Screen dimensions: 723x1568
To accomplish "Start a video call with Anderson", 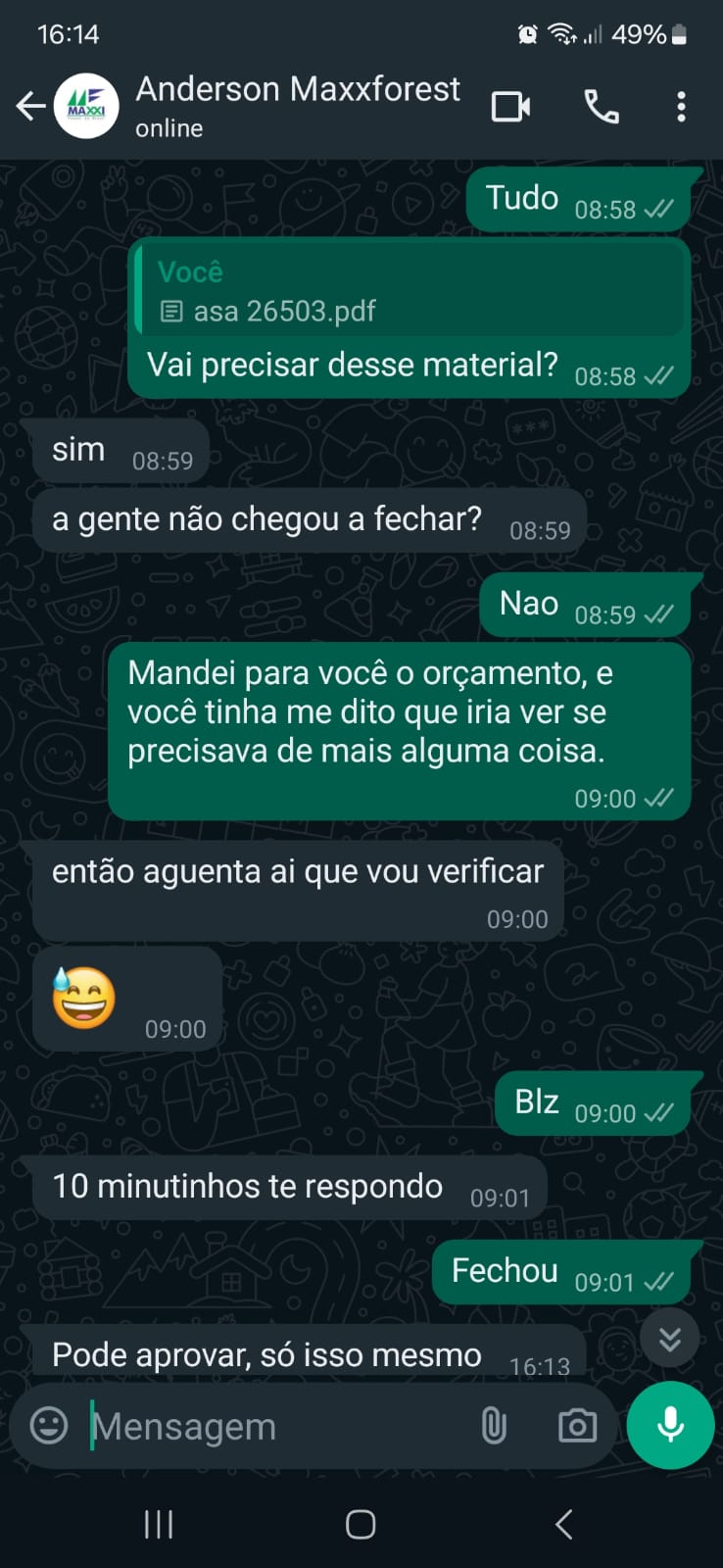I will (x=510, y=106).
